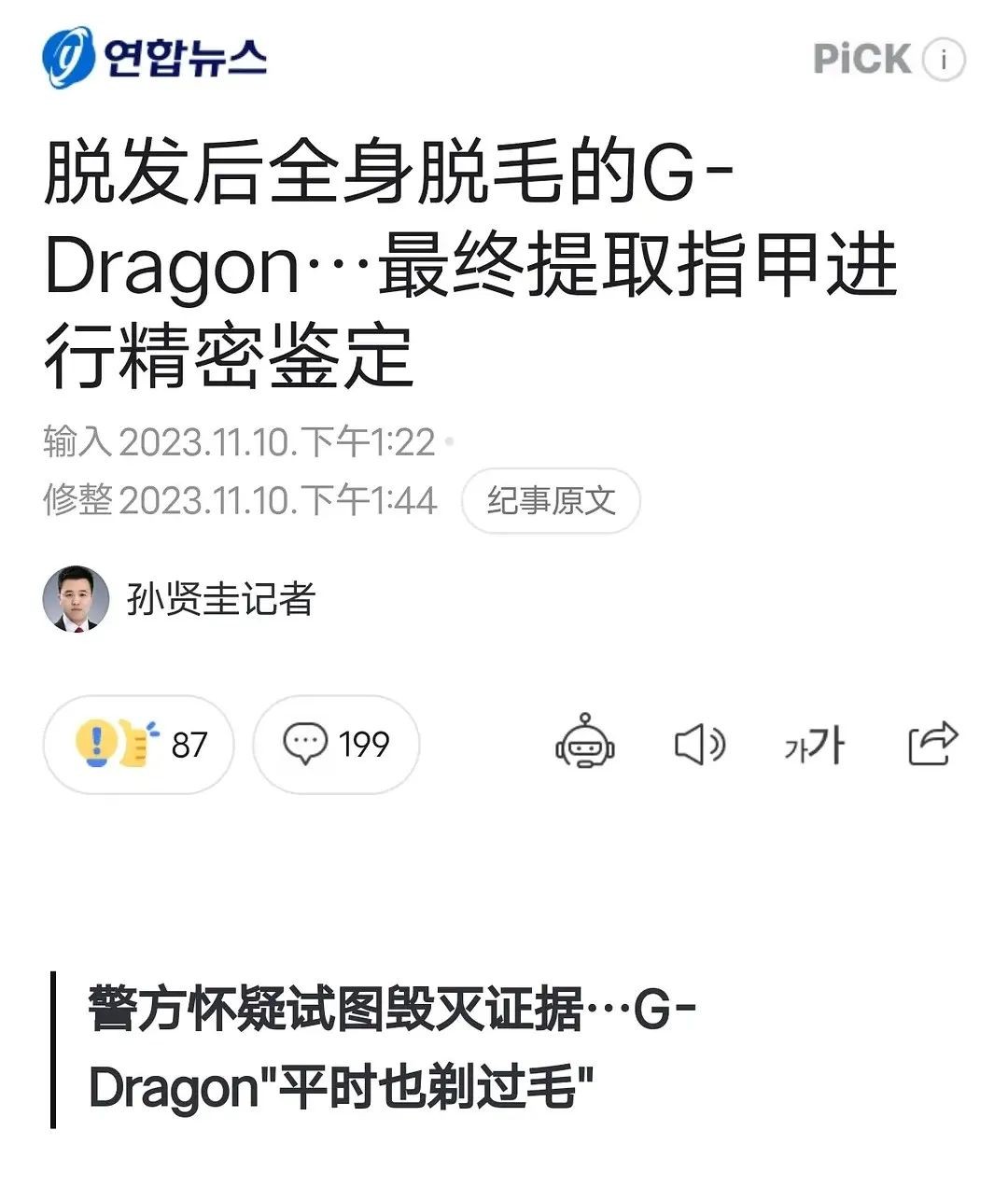Listen to the article with the speaker icon

(699, 745)
